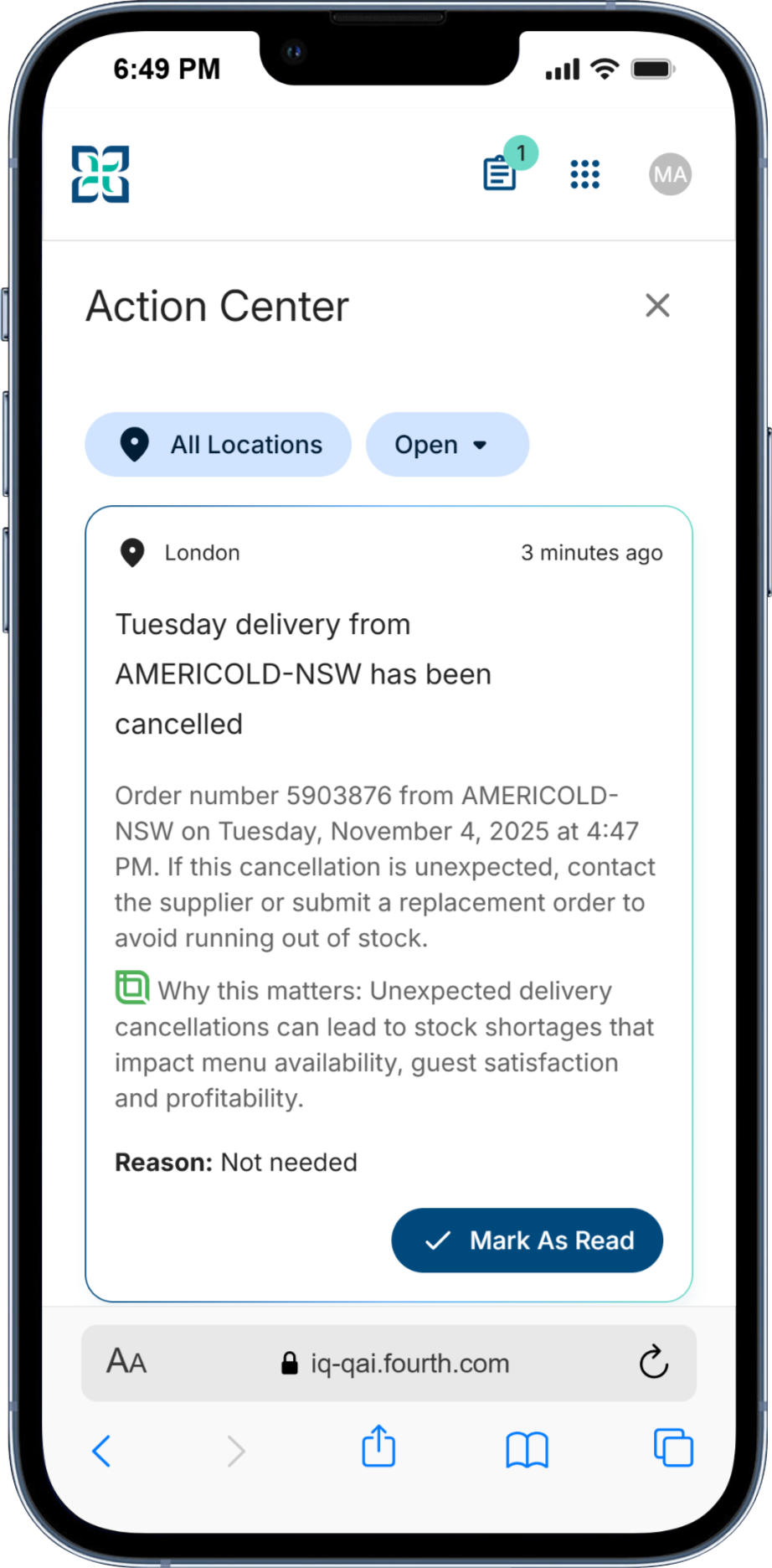Expand the Open status dropdown
772x1568 pixels.
[x=447, y=445]
